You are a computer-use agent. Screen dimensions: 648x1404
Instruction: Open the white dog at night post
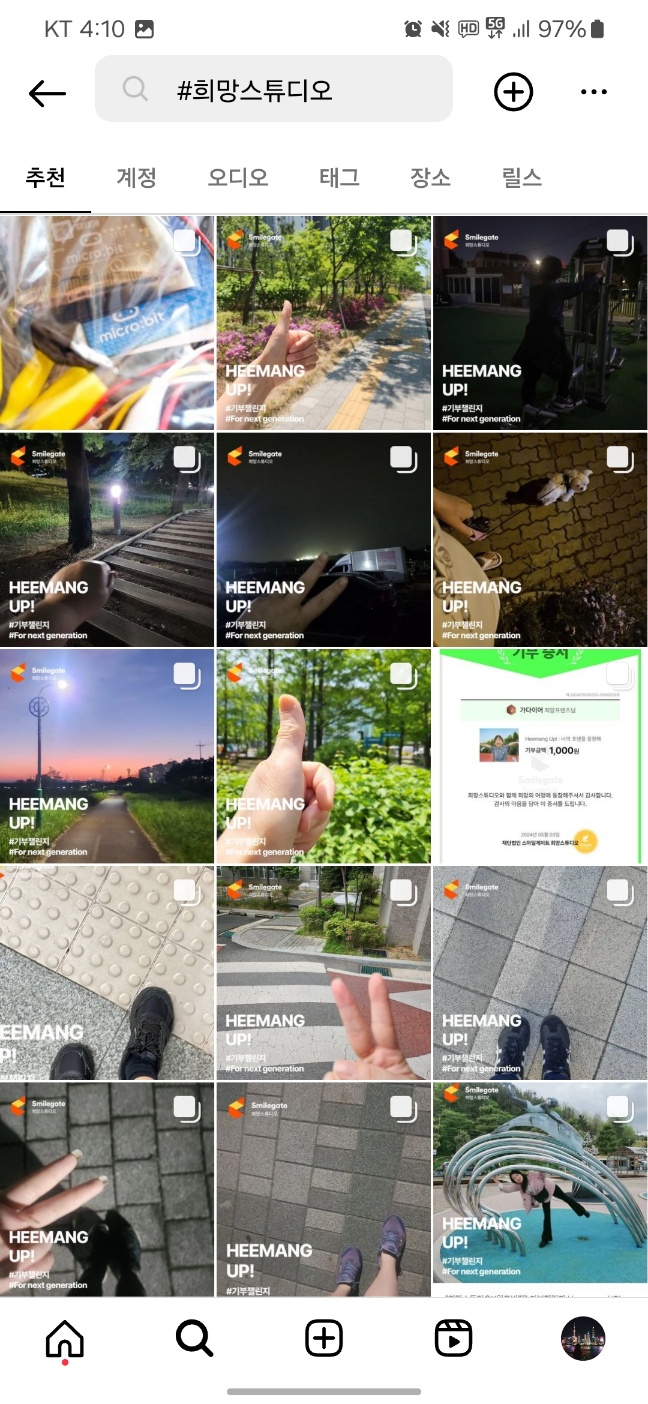click(540, 539)
